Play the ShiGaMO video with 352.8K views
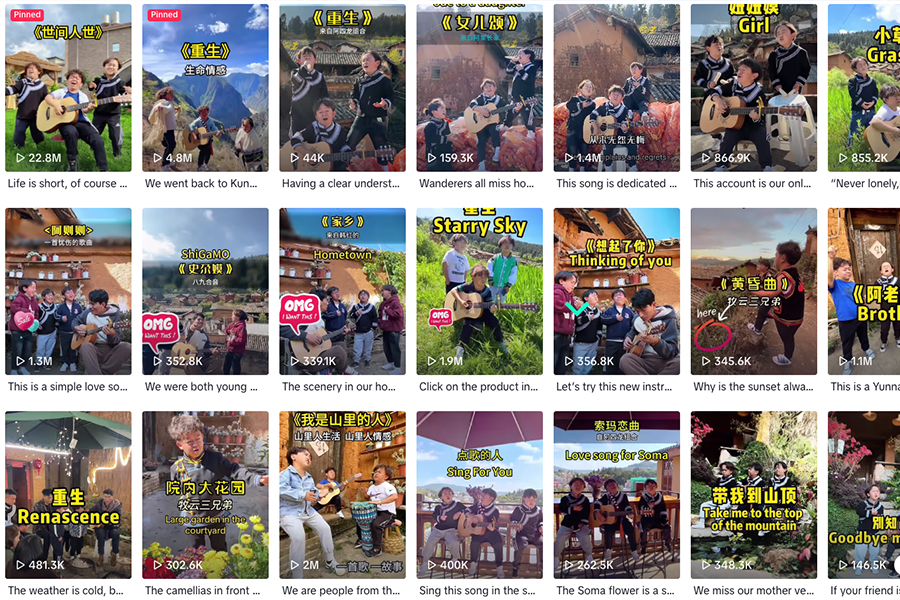 pyautogui.click(x=205, y=292)
